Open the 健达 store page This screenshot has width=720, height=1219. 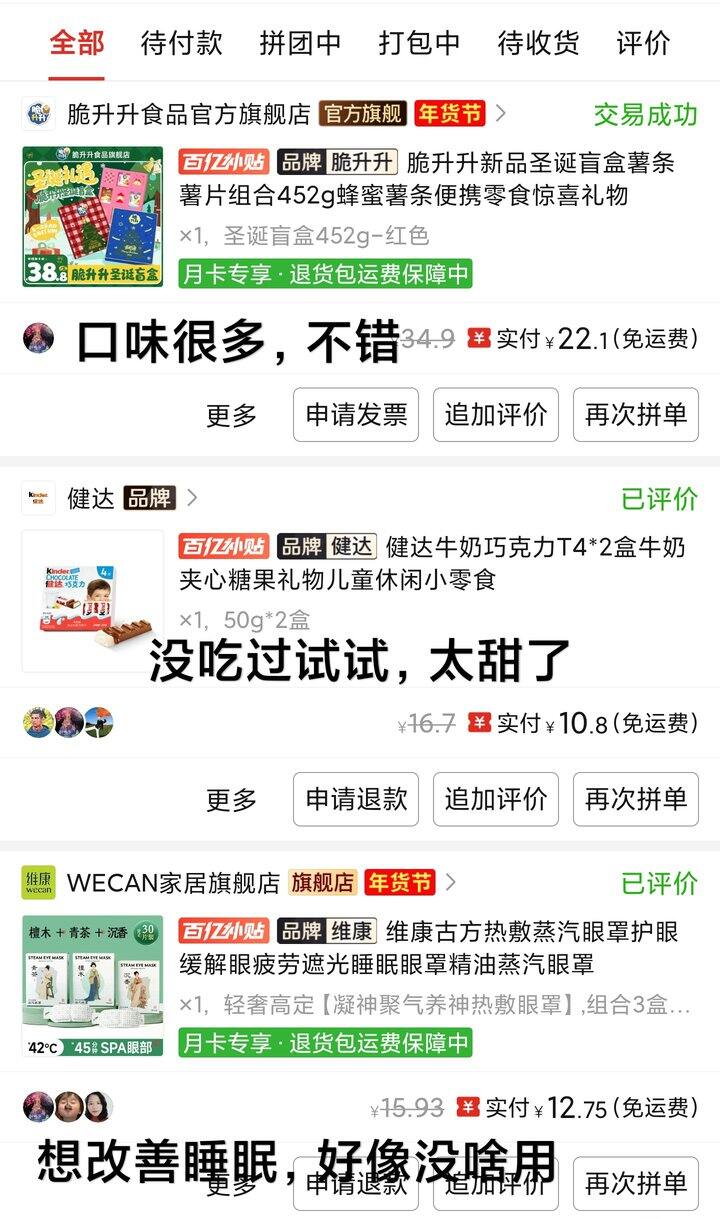point(91,498)
